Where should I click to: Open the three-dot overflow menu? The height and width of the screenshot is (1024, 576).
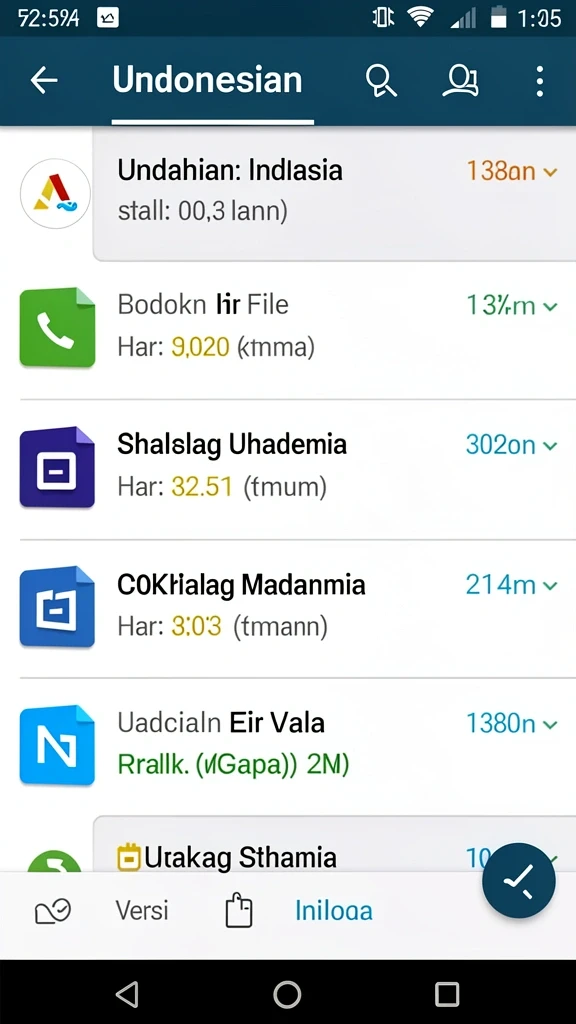click(539, 81)
